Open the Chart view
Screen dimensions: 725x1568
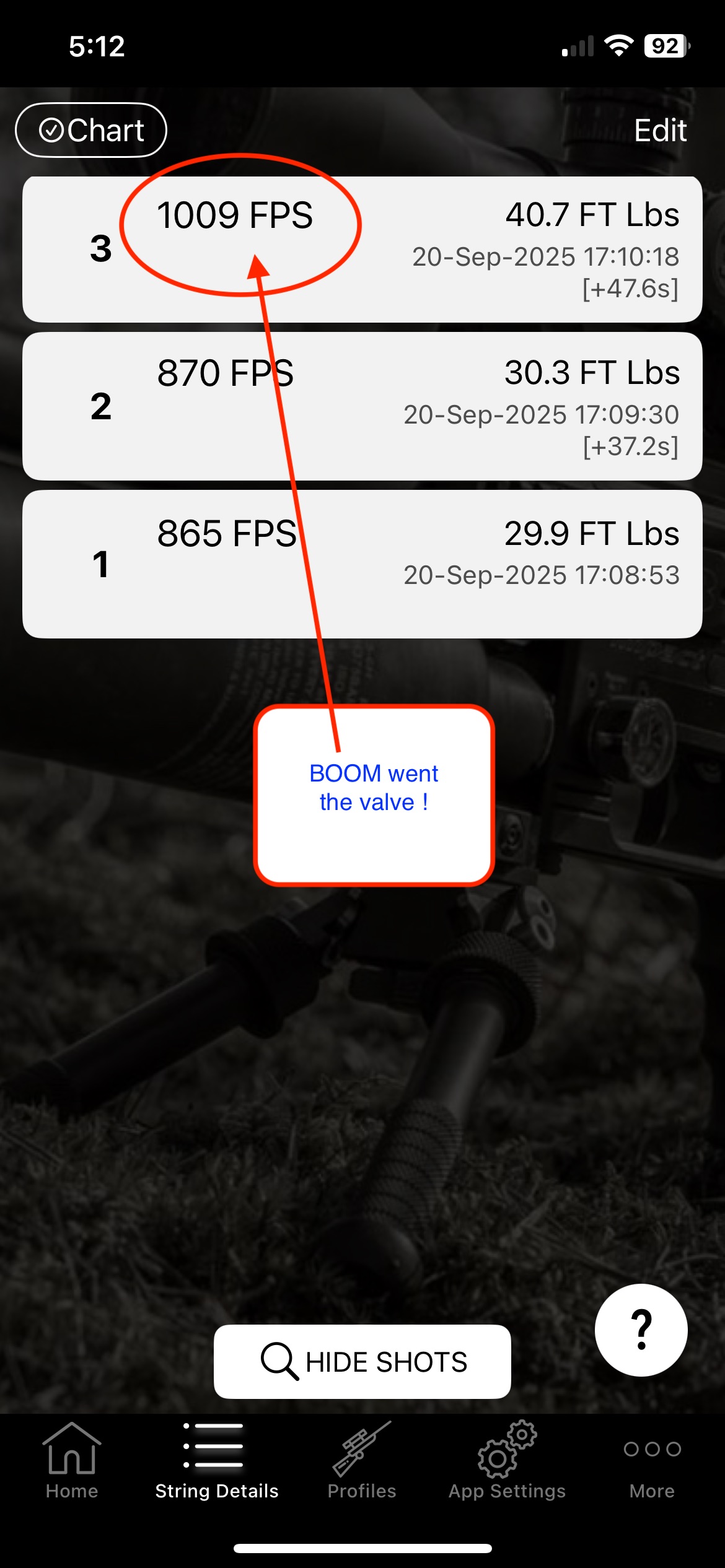[91, 130]
